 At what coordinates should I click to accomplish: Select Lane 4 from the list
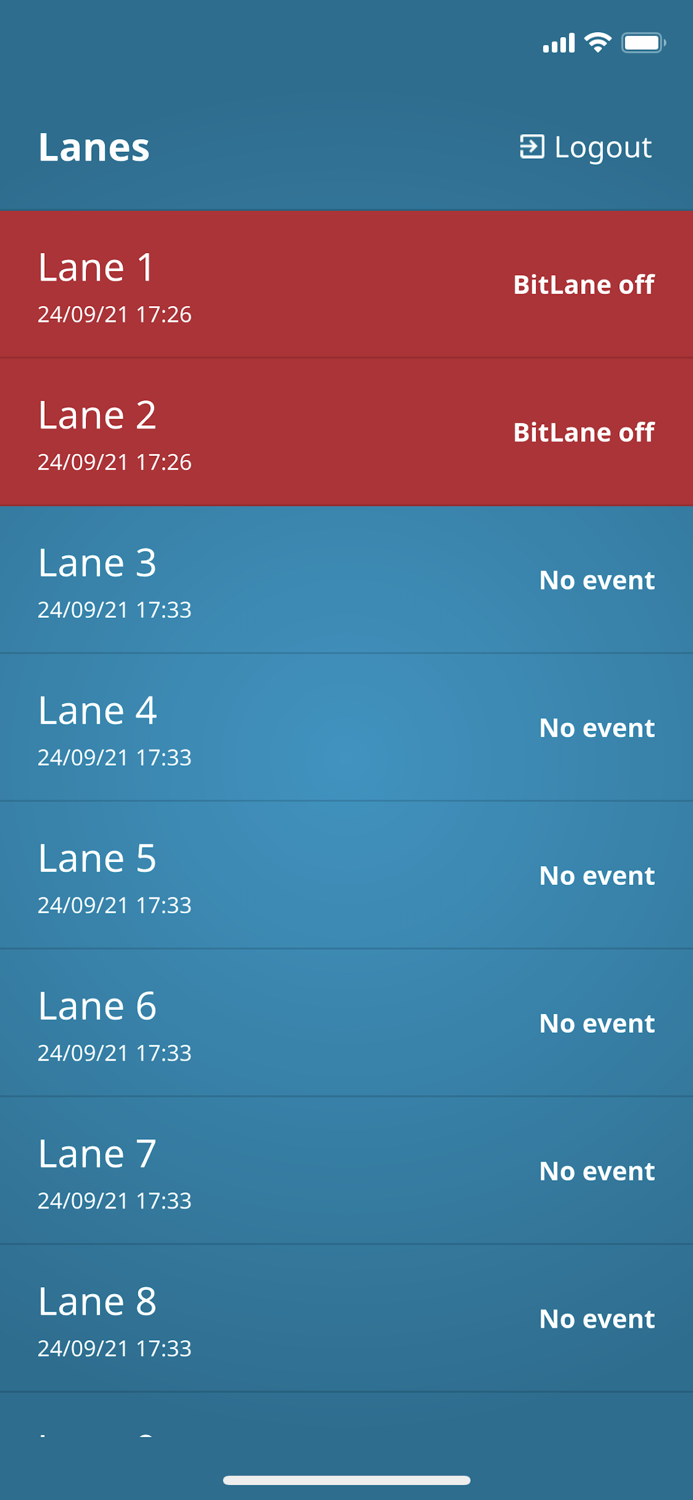[346, 728]
